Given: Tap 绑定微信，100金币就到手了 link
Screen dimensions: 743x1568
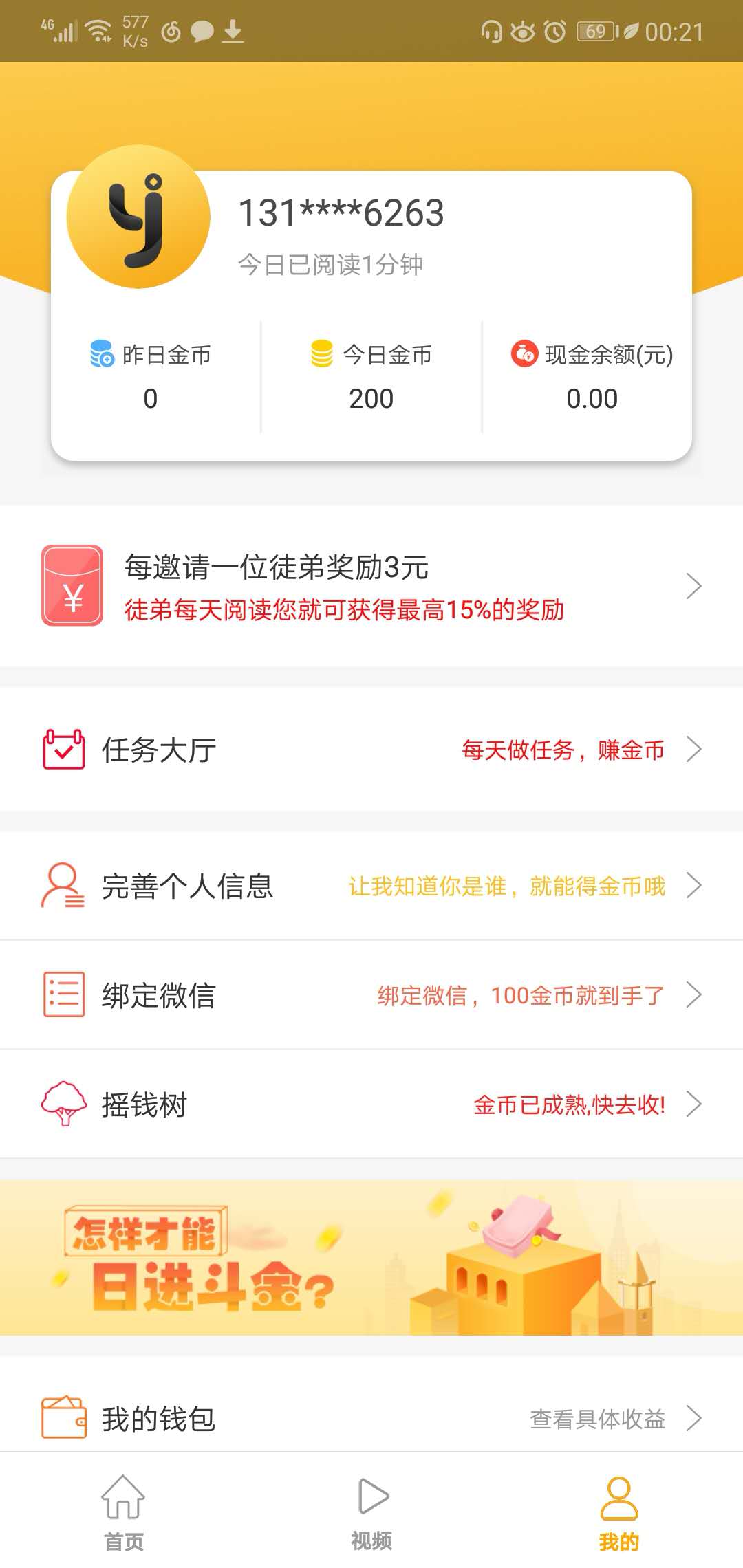Looking at the screenshot, I should pyautogui.click(x=519, y=996).
